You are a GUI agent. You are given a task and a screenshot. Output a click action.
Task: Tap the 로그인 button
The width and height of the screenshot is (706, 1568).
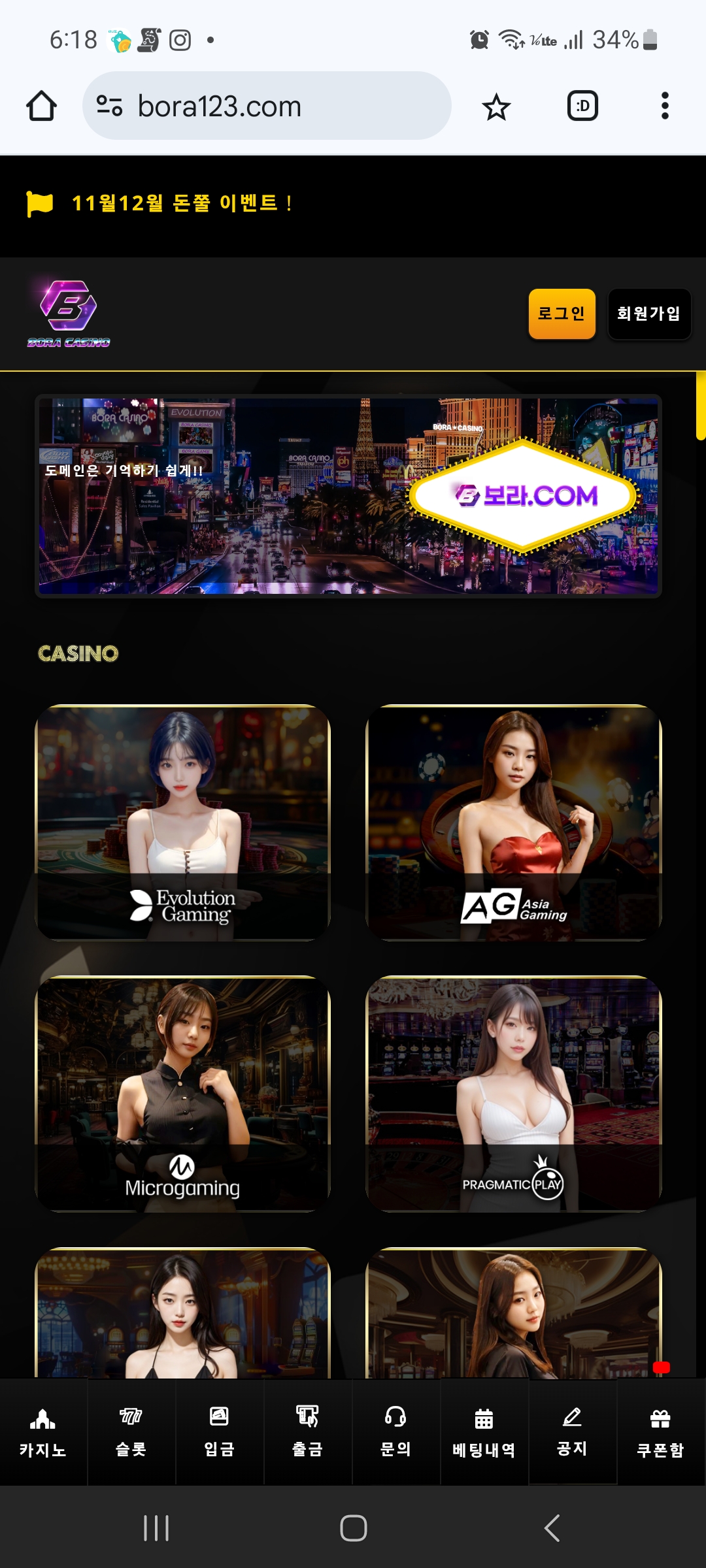click(x=562, y=314)
